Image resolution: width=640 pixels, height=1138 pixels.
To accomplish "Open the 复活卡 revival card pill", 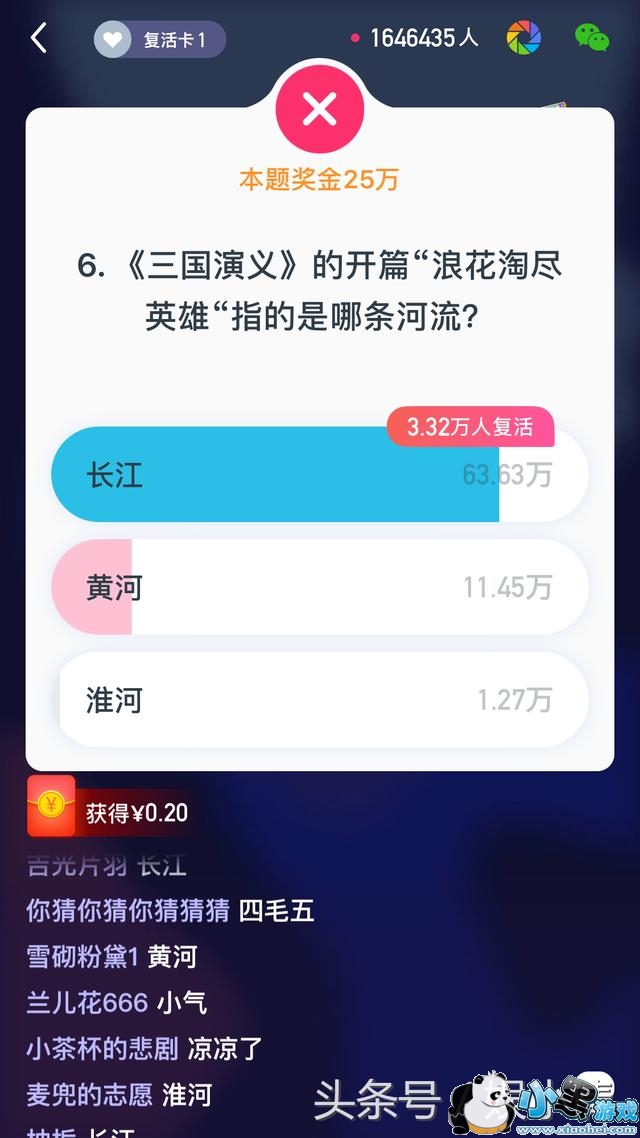I will 160,40.
